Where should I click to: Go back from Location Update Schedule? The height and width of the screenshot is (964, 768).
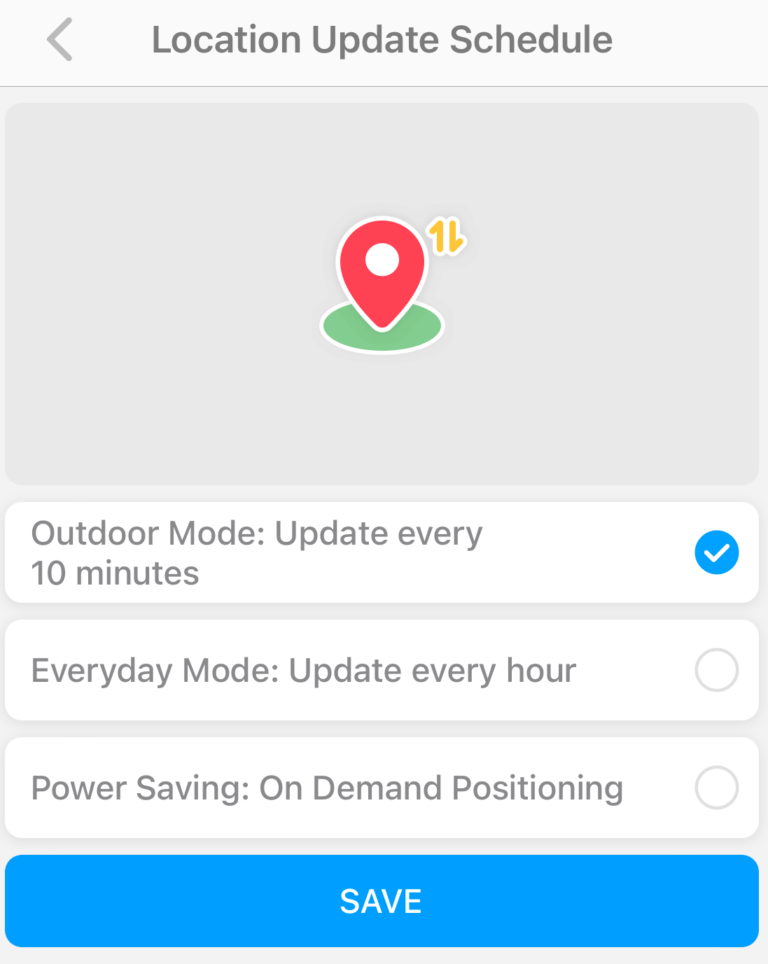coord(60,41)
